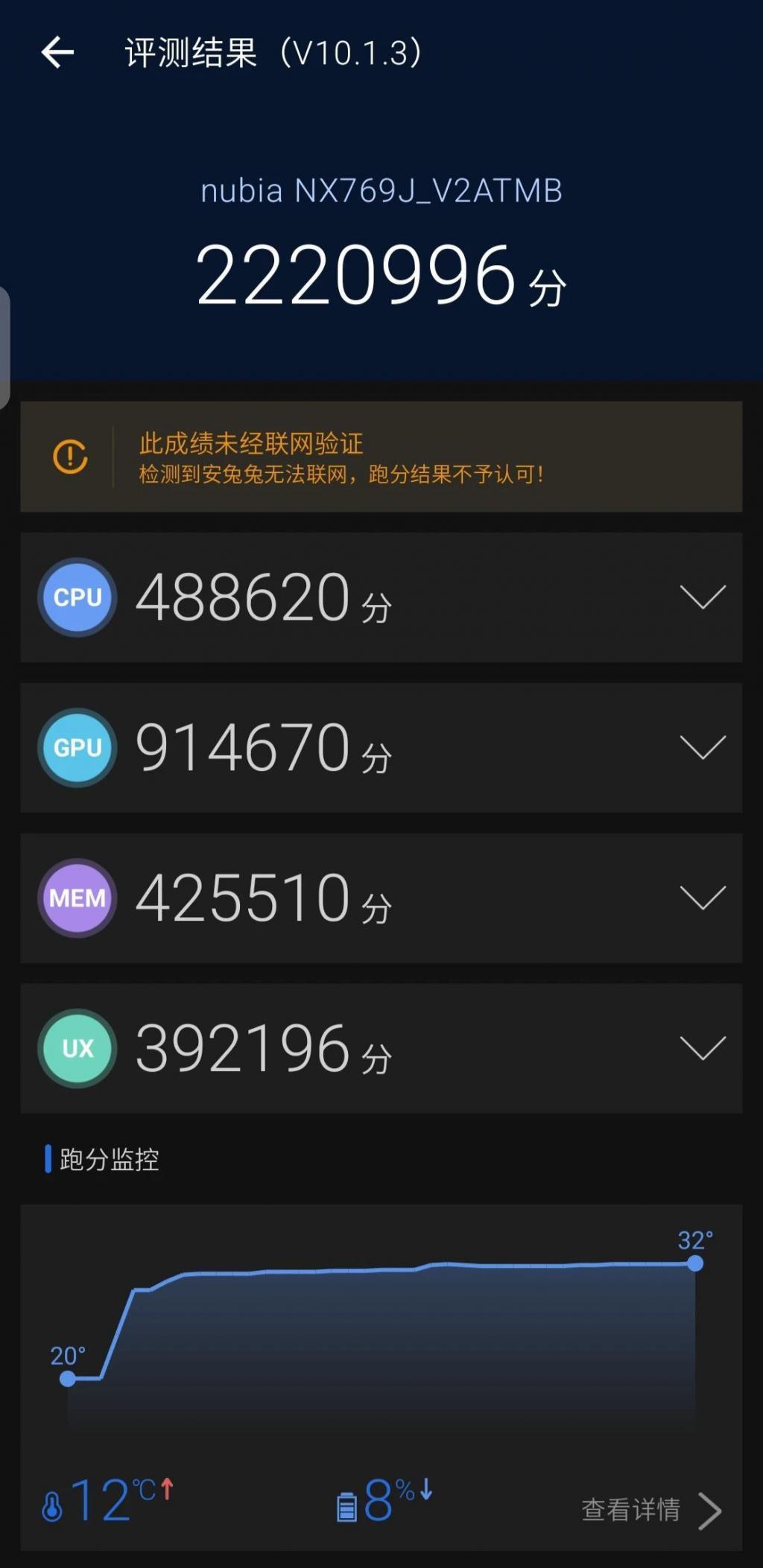763x1568 pixels.
Task: Tap the back arrow in the header
Action: tap(57, 52)
